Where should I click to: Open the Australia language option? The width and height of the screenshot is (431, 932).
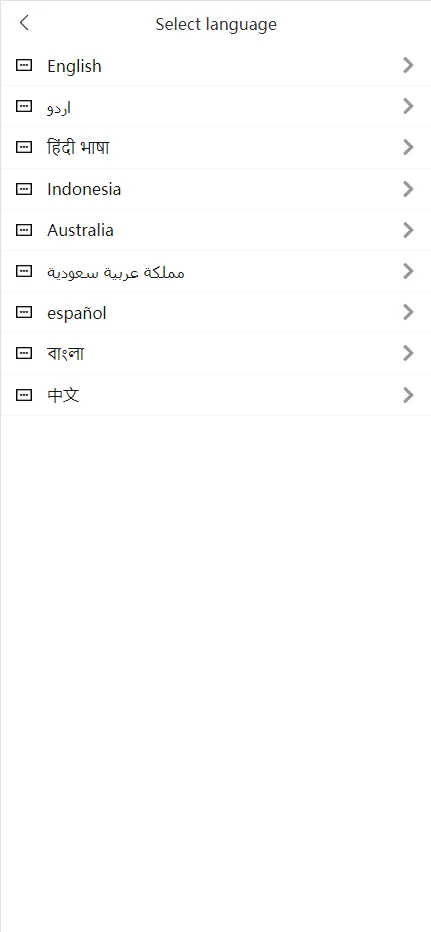point(215,230)
